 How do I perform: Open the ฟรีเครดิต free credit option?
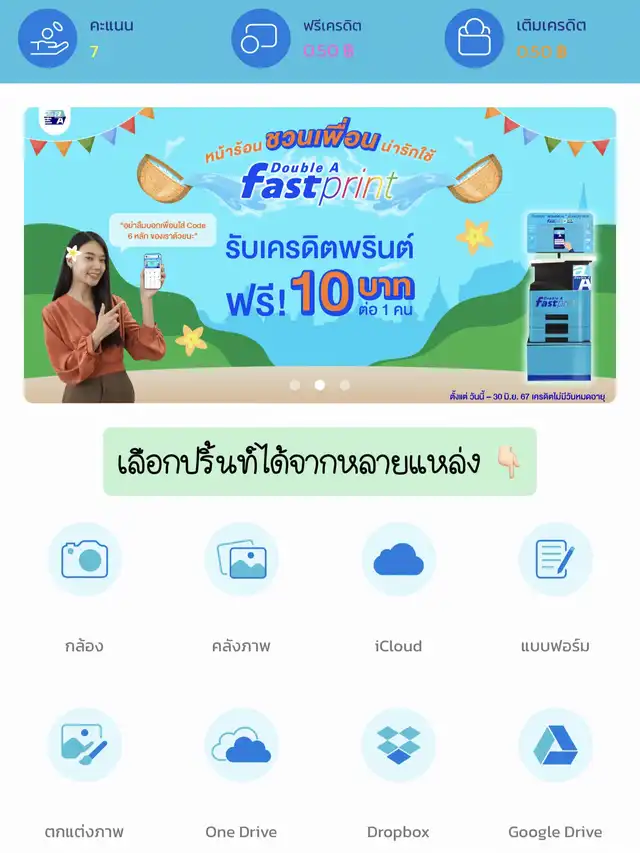(x=261, y=38)
